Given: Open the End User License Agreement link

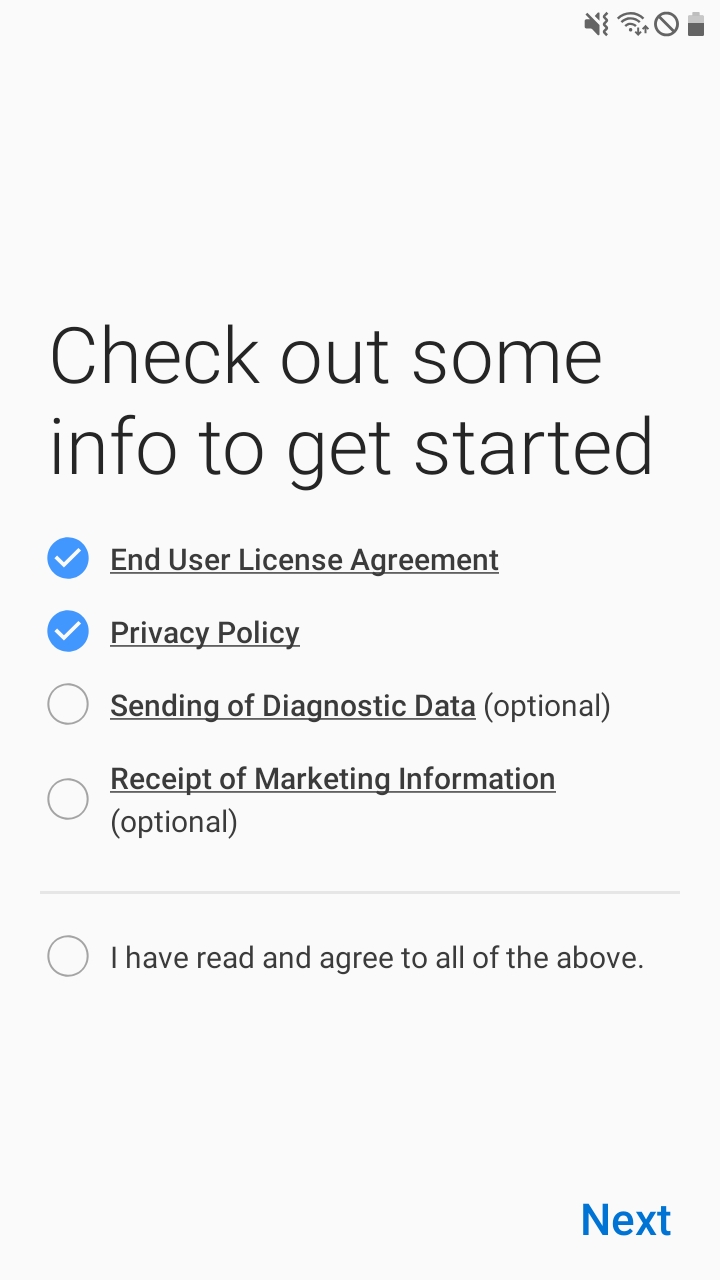Looking at the screenshot, I should click(304, 560).
